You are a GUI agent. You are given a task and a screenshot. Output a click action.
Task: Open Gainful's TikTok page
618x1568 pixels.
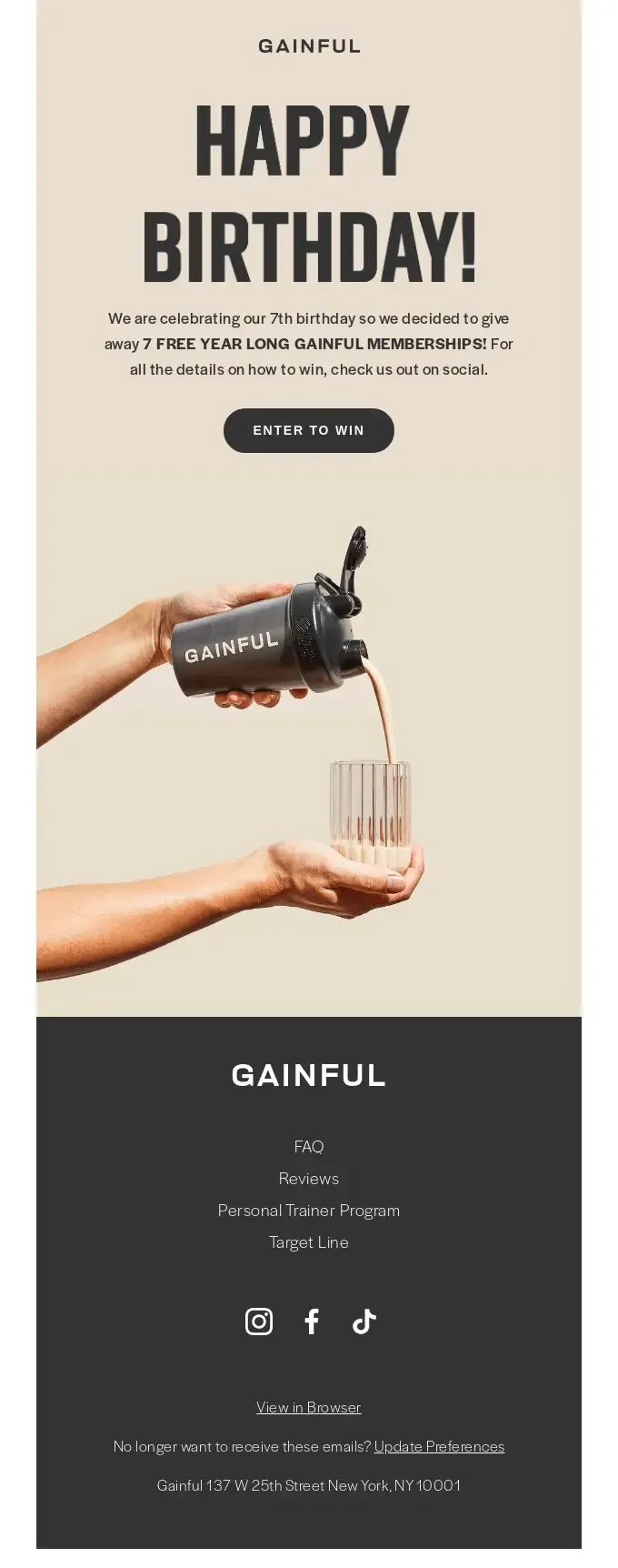(364, 1321)
